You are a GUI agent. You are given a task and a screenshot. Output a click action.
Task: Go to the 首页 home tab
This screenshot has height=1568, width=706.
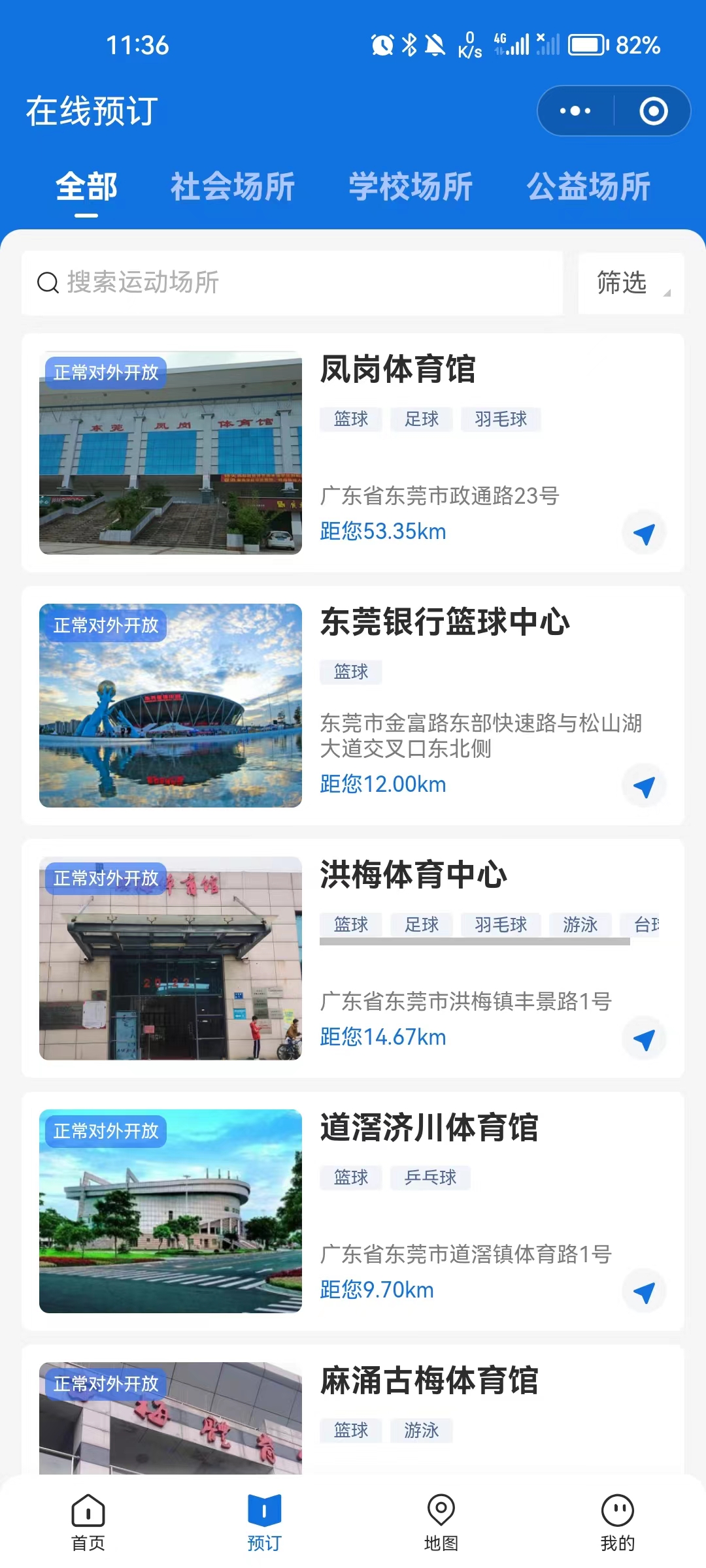coord(88,1522)
